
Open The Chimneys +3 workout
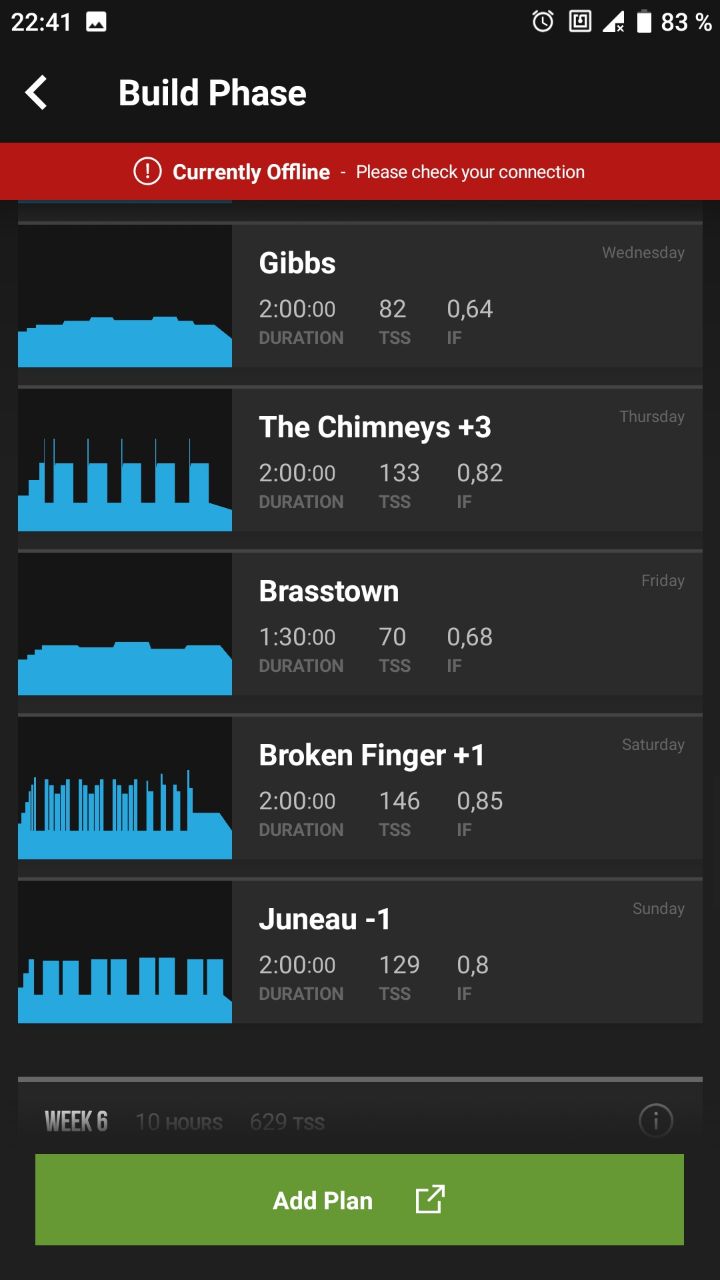[x=360, y=459]
